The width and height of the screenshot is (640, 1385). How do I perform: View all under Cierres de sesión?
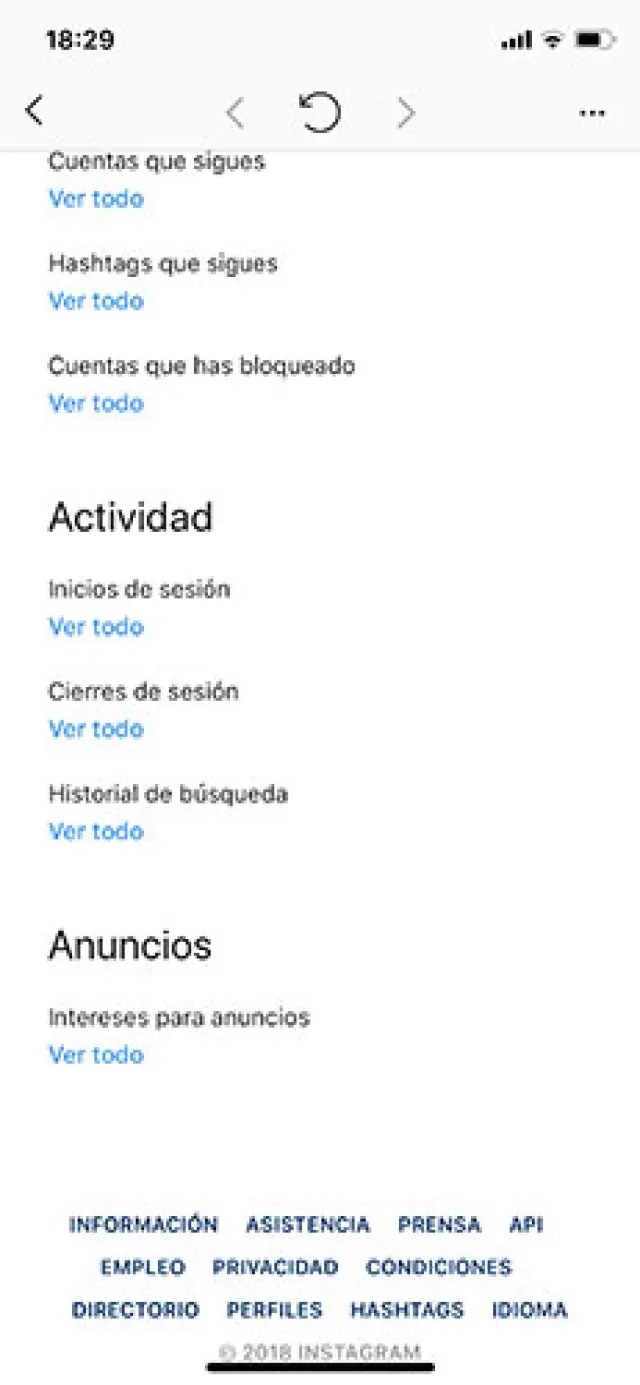pyautogui.click(x=96, y=729)
